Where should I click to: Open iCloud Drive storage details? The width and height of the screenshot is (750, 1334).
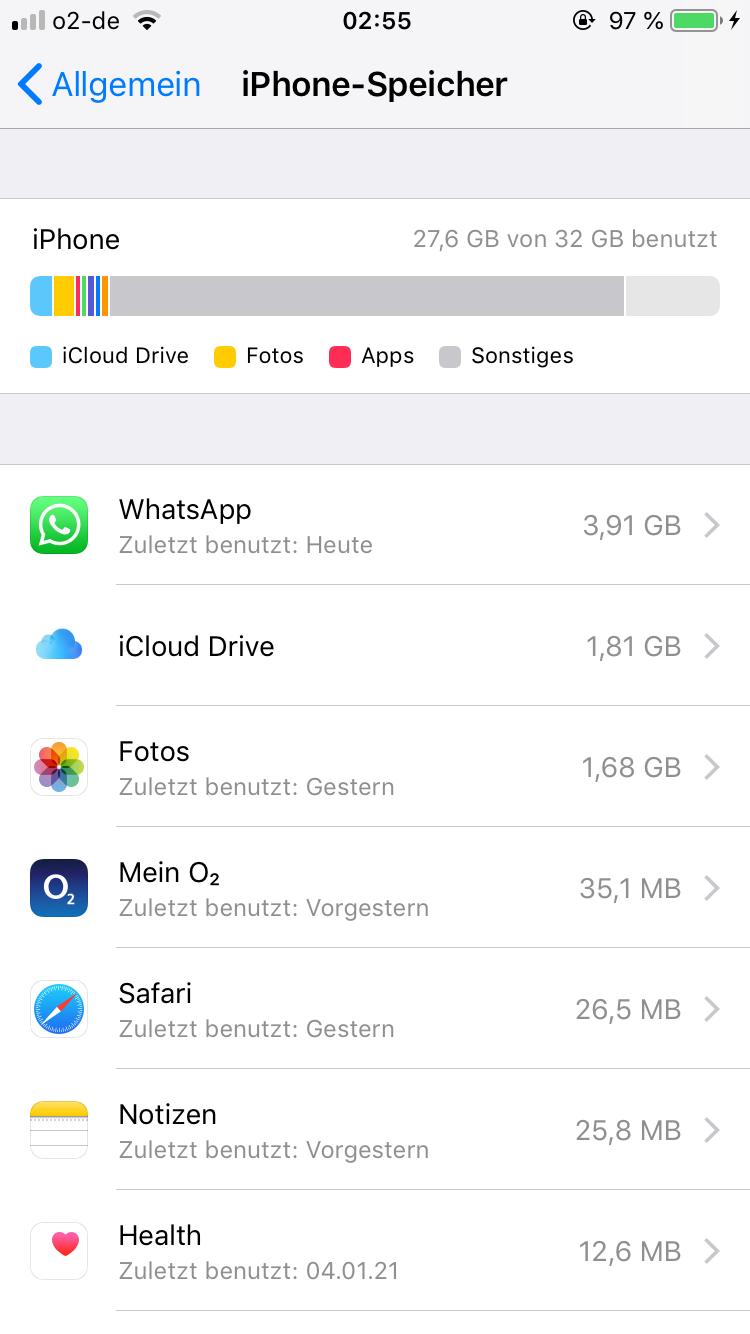point(375,646)
